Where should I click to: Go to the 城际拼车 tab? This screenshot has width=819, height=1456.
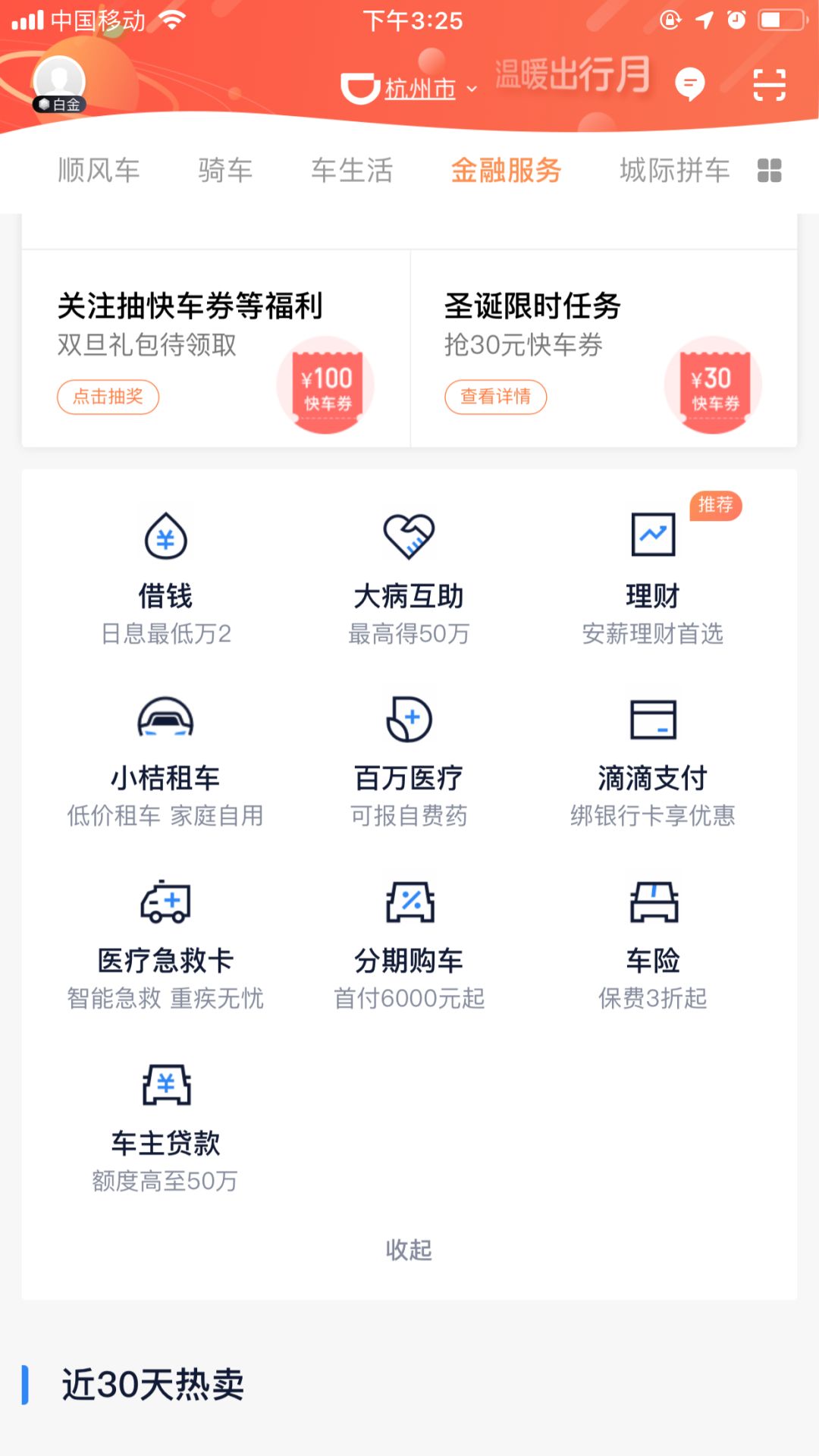(674, 171)
